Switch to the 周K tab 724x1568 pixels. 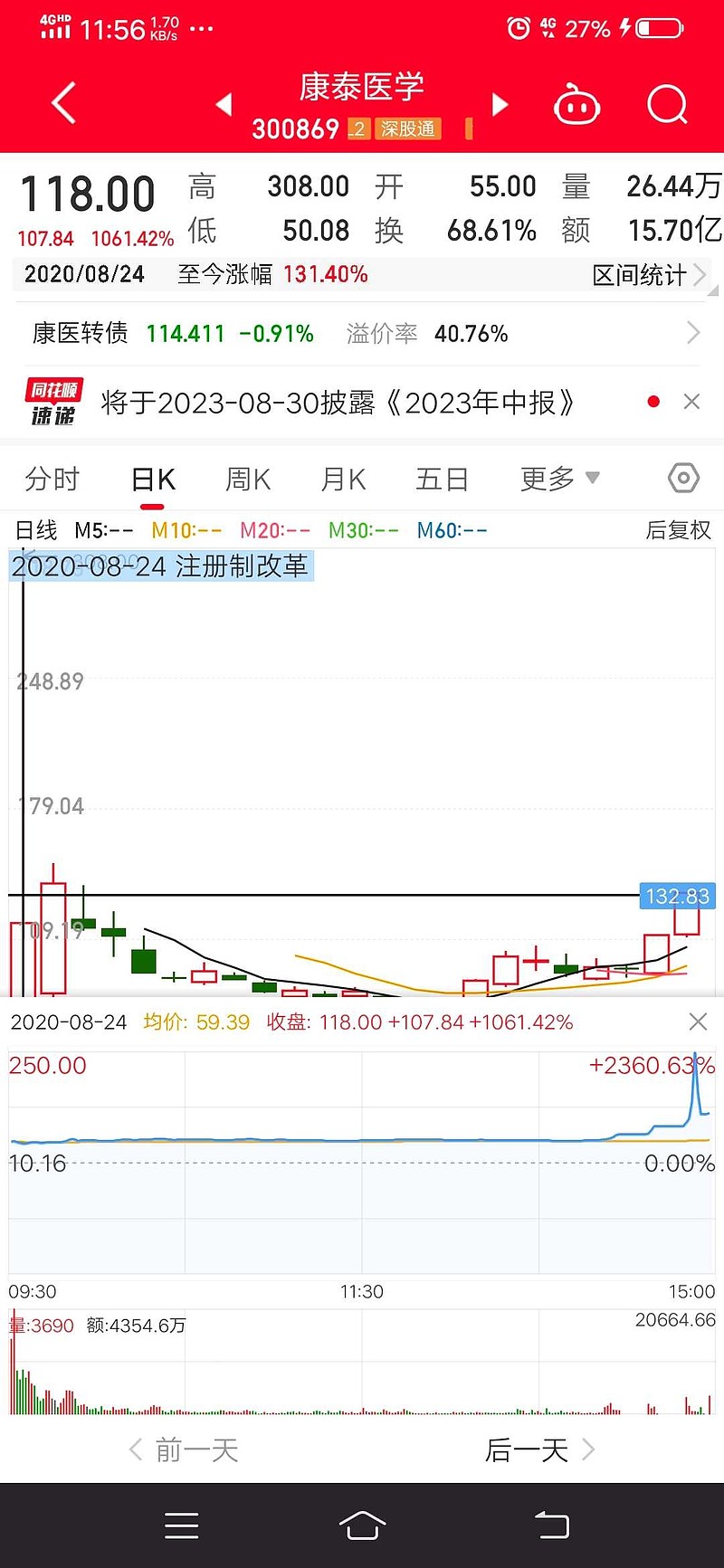pos(248,480)
